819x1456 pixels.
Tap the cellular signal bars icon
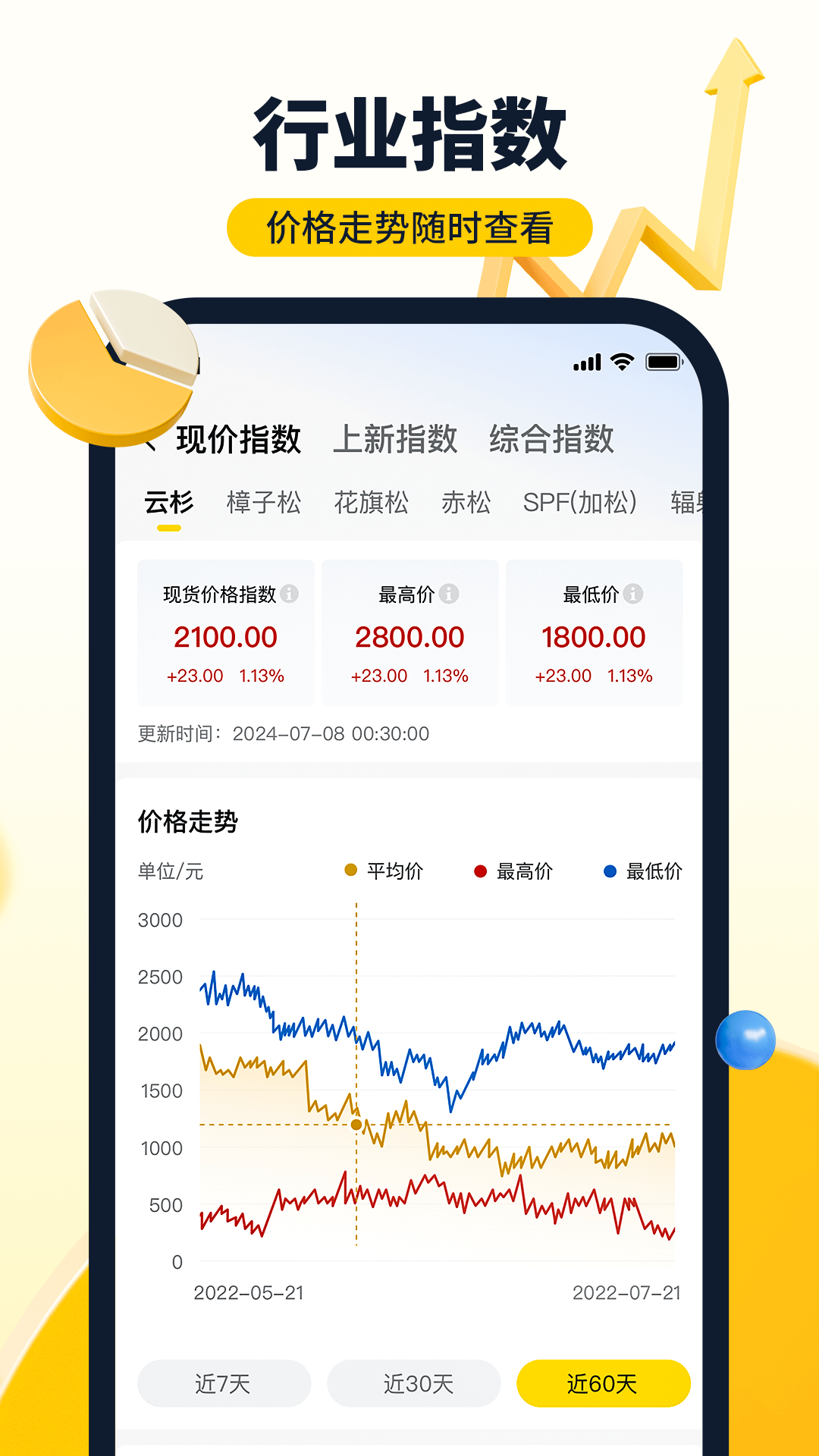click(586, 362)
